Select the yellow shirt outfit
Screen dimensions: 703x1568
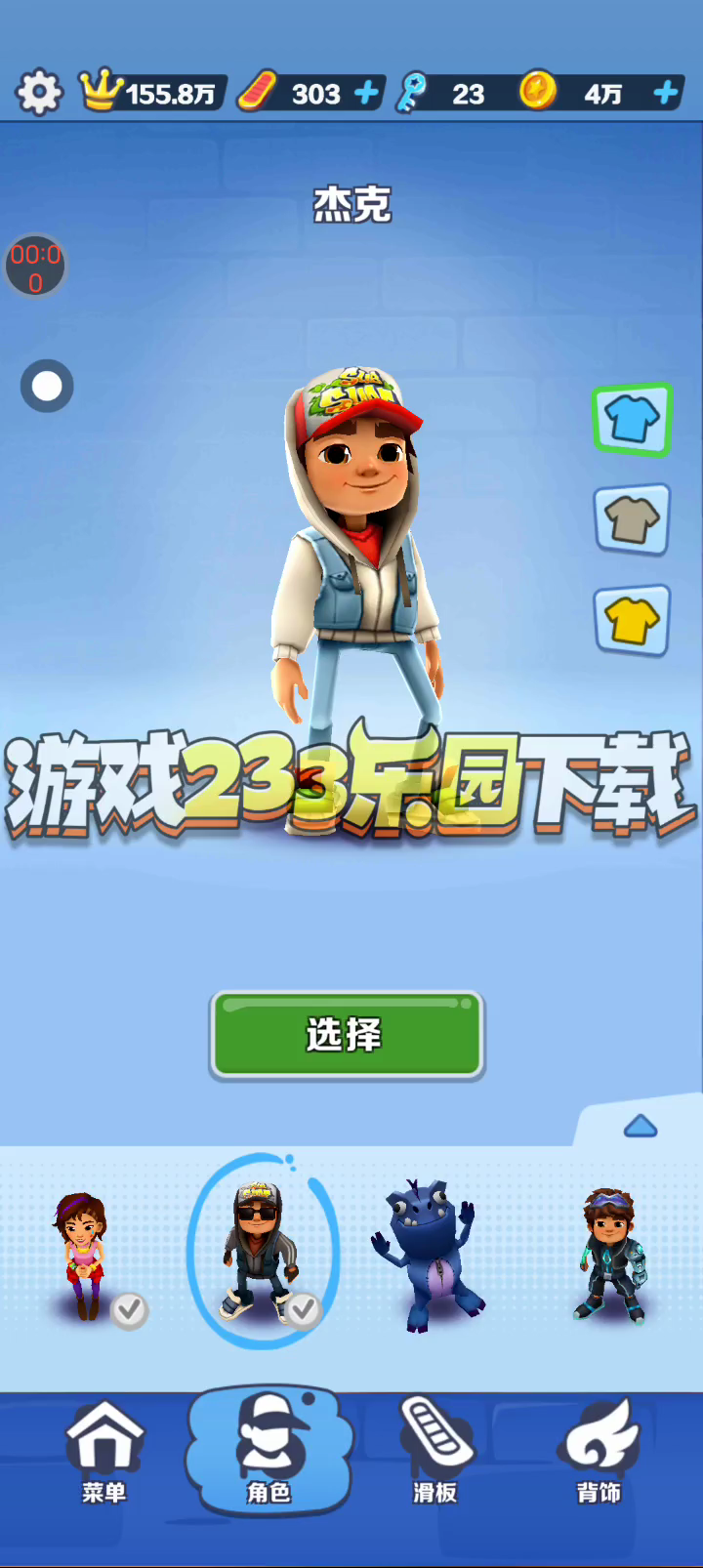[632, 620]
